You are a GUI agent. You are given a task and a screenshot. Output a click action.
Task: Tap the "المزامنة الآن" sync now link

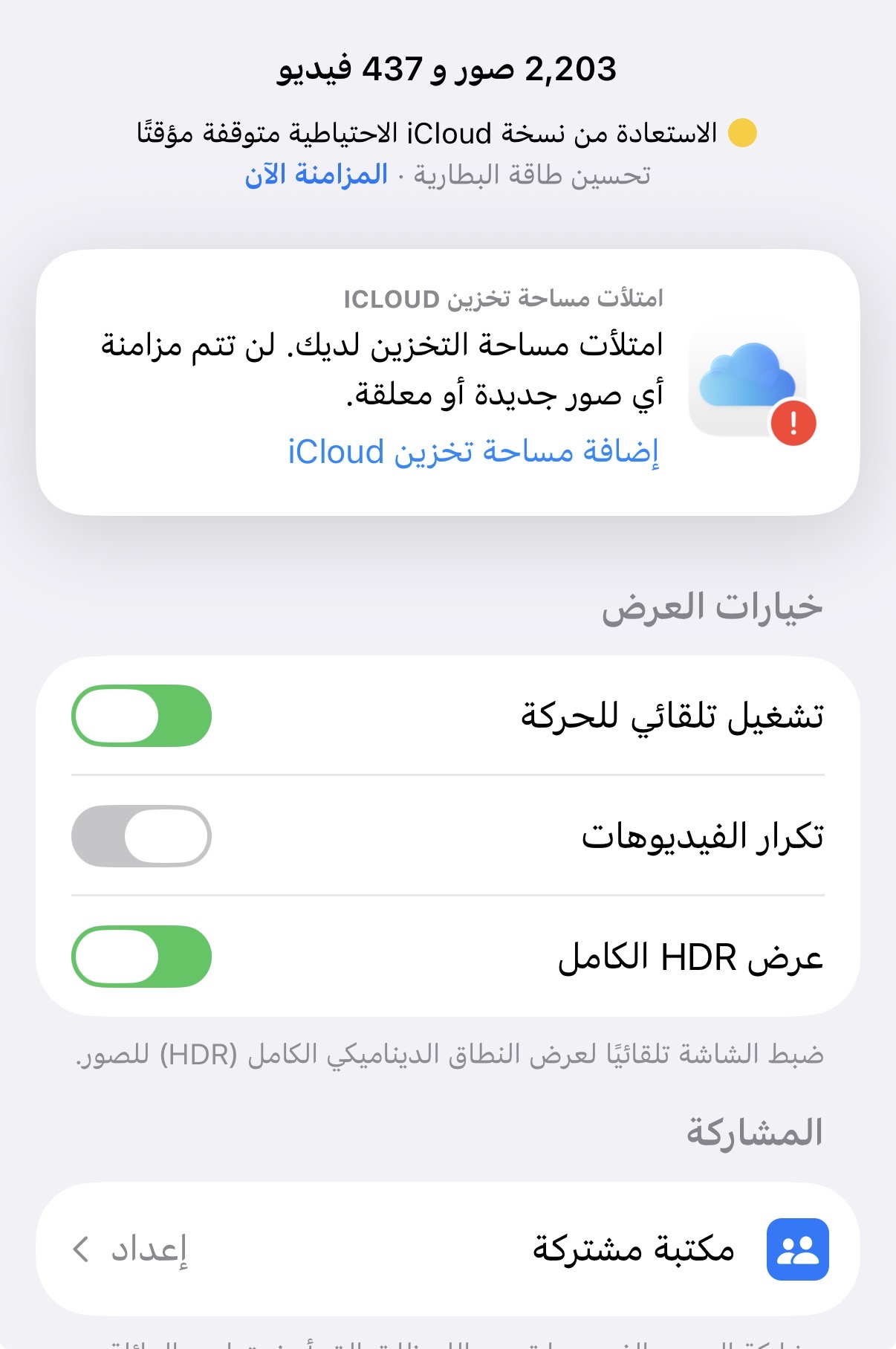[x=316, y=175]
